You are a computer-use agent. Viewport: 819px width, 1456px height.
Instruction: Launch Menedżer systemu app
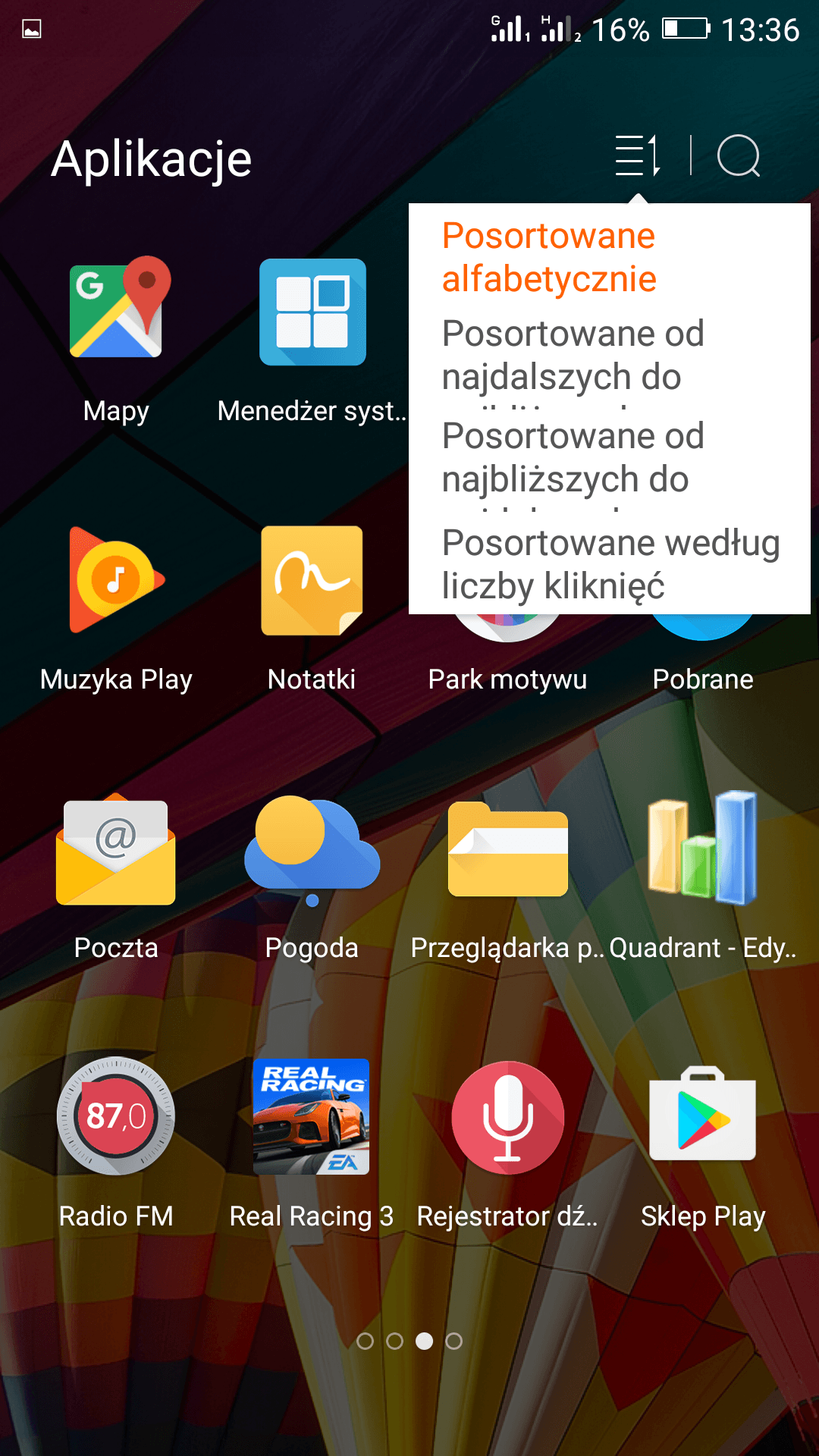312,312
